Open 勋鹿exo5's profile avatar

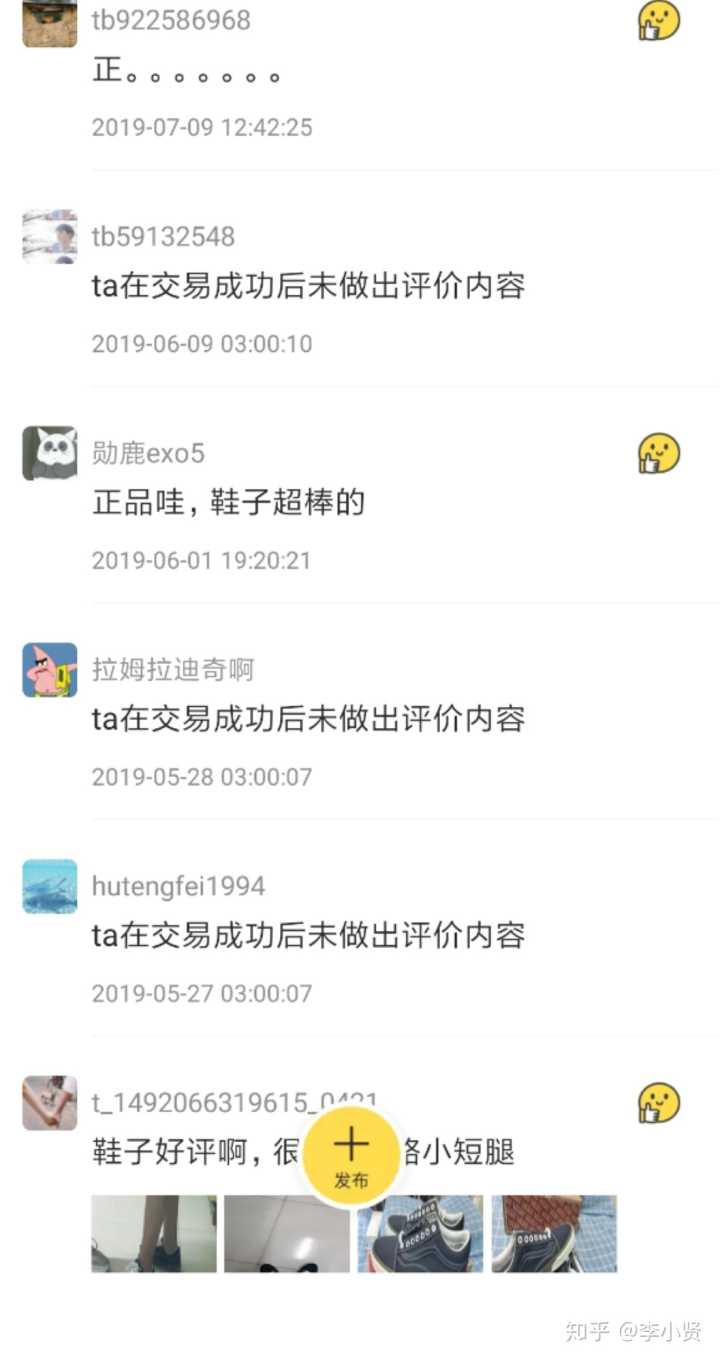(50, 453)
